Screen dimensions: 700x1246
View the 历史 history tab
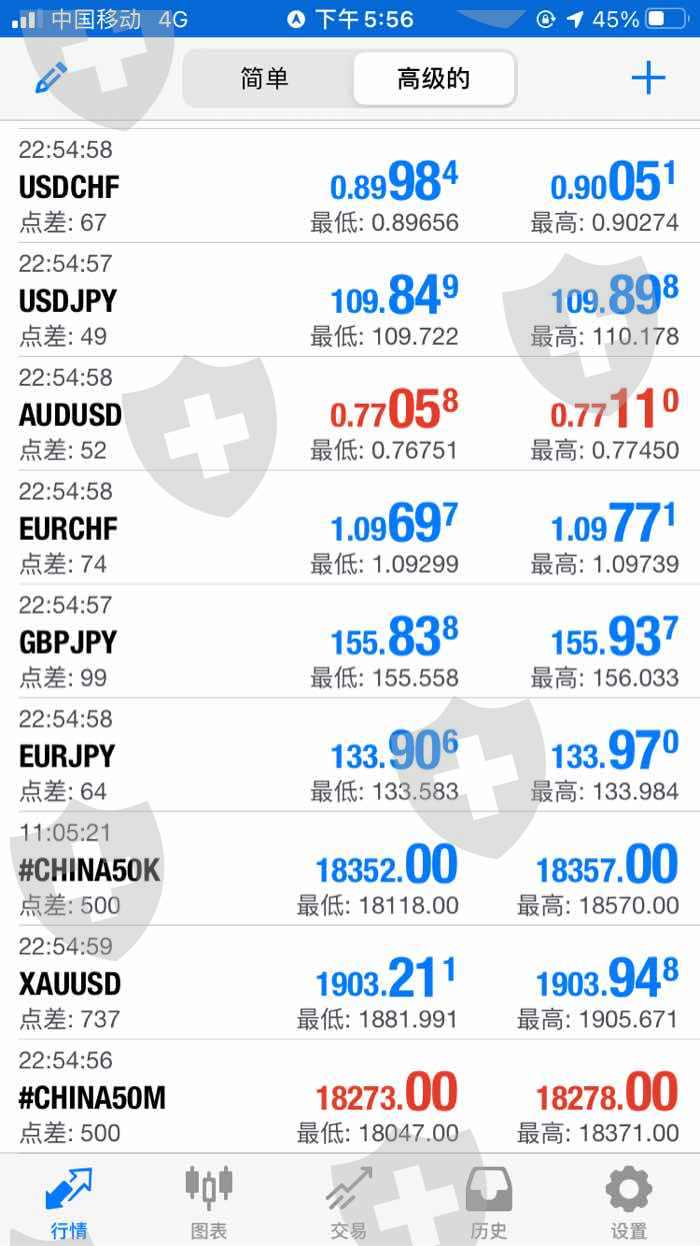tap(489, 1201)
